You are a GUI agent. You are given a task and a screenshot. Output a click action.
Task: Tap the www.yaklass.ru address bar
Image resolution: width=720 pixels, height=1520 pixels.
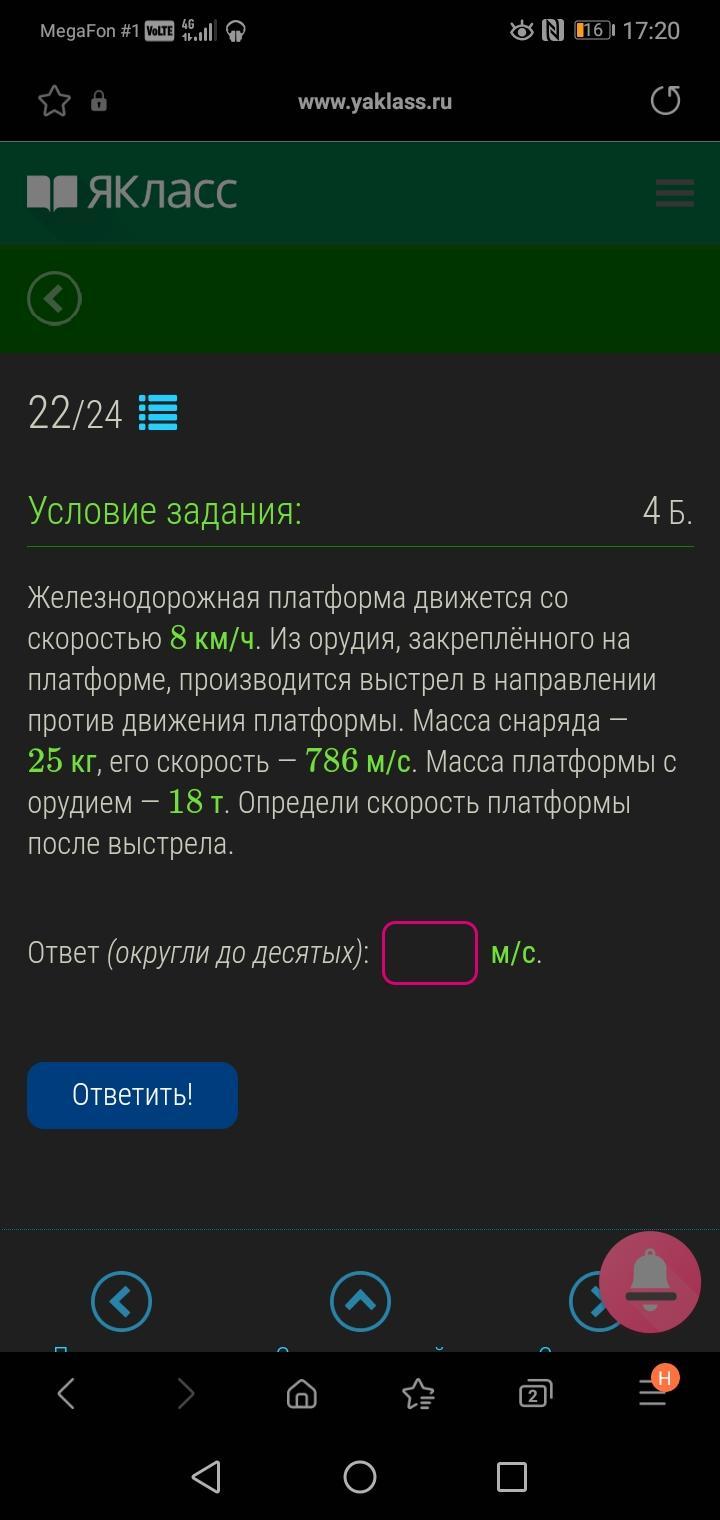coord(375,102)
